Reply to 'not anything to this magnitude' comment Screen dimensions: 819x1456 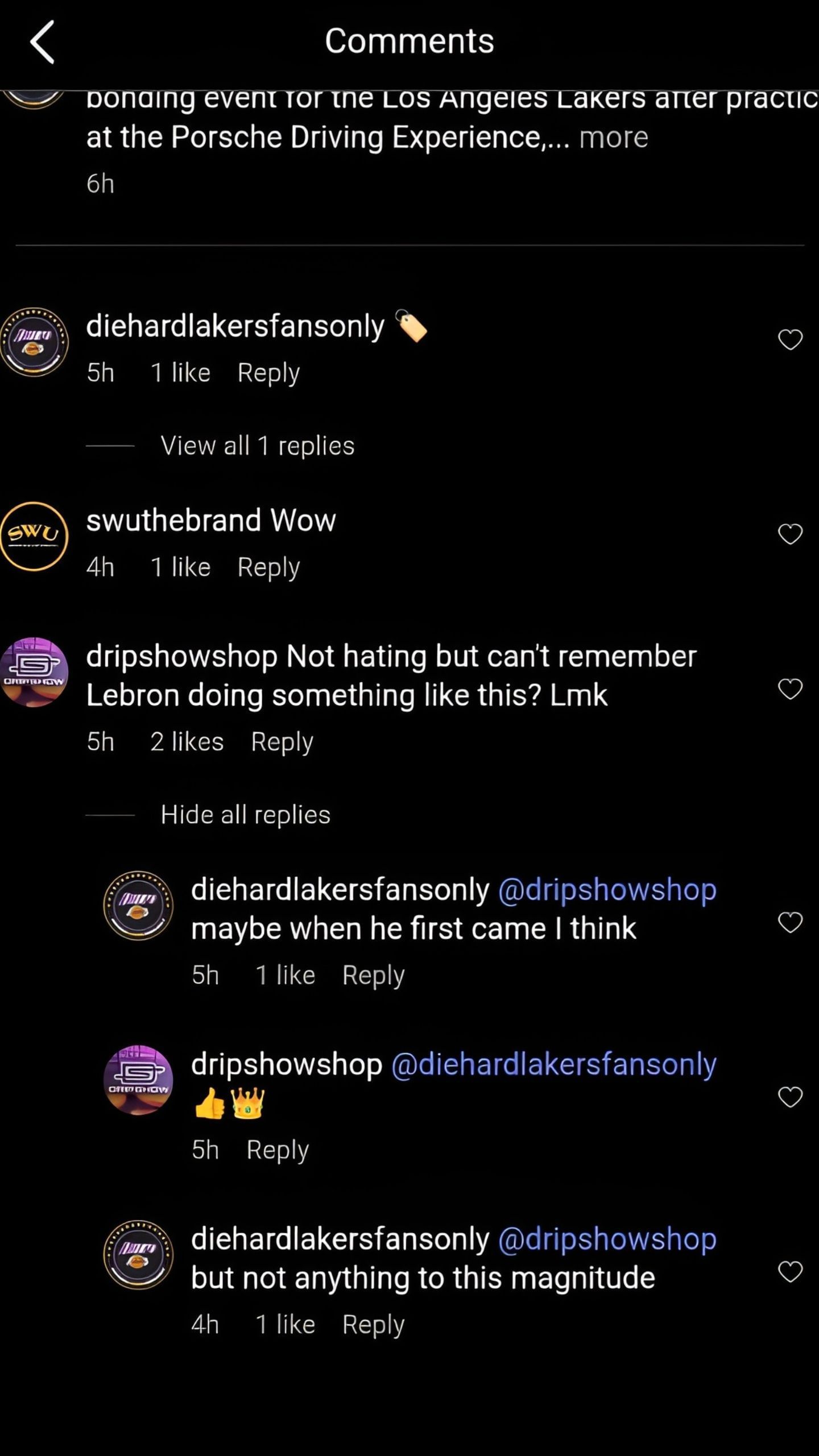373,1325
